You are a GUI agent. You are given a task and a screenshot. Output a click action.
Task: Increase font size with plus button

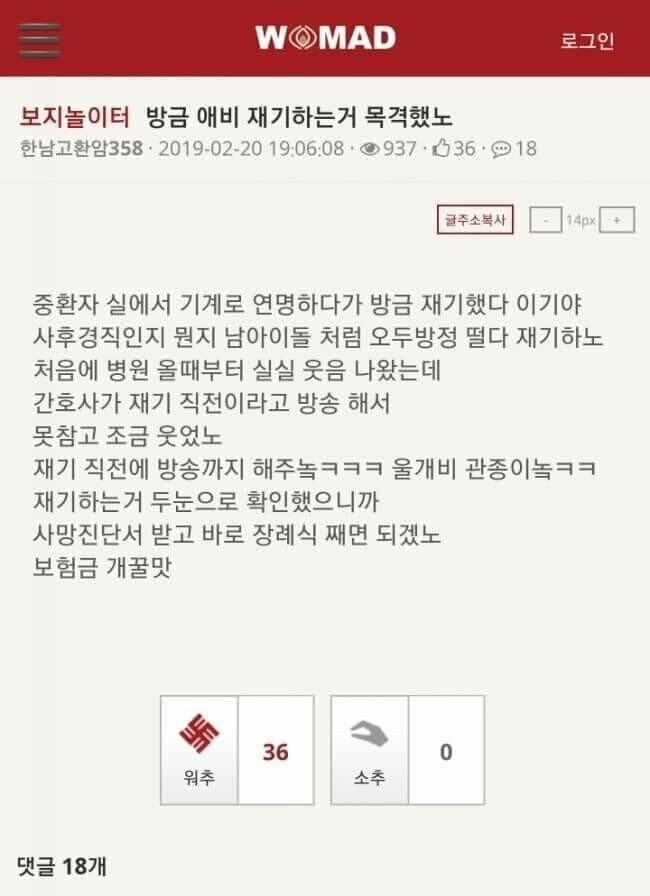click(x=617, y=220)
